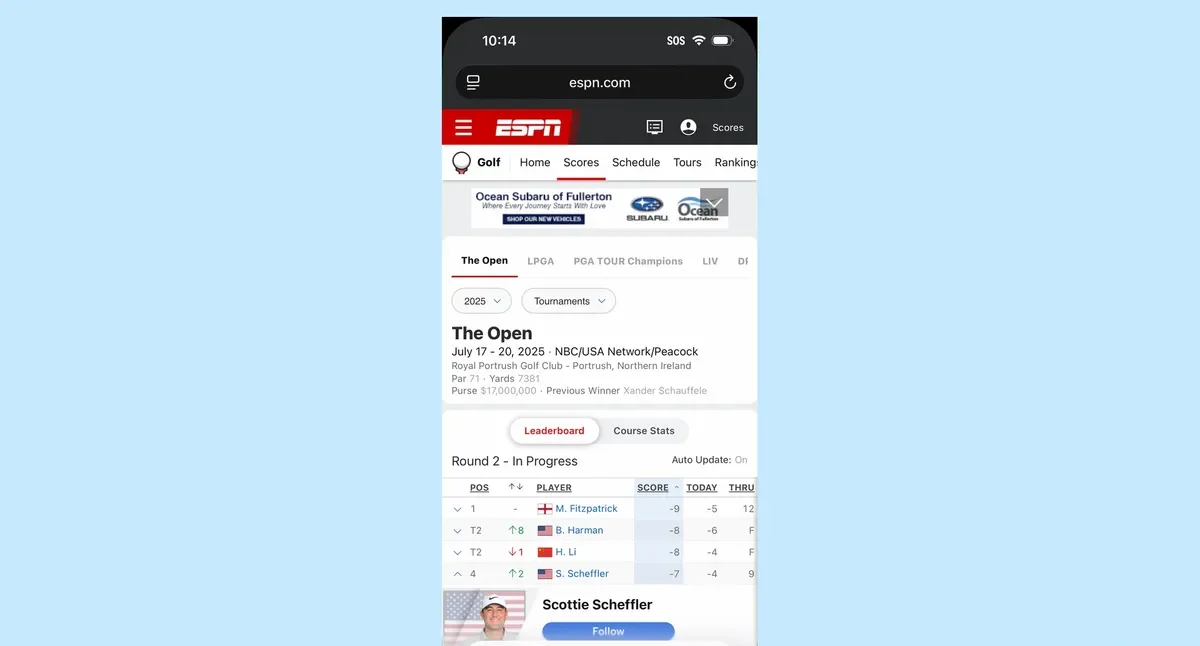Follow Scottie Scheffler
The image size is (1200, 646).
pyautogui.click(x=608, y=631)
